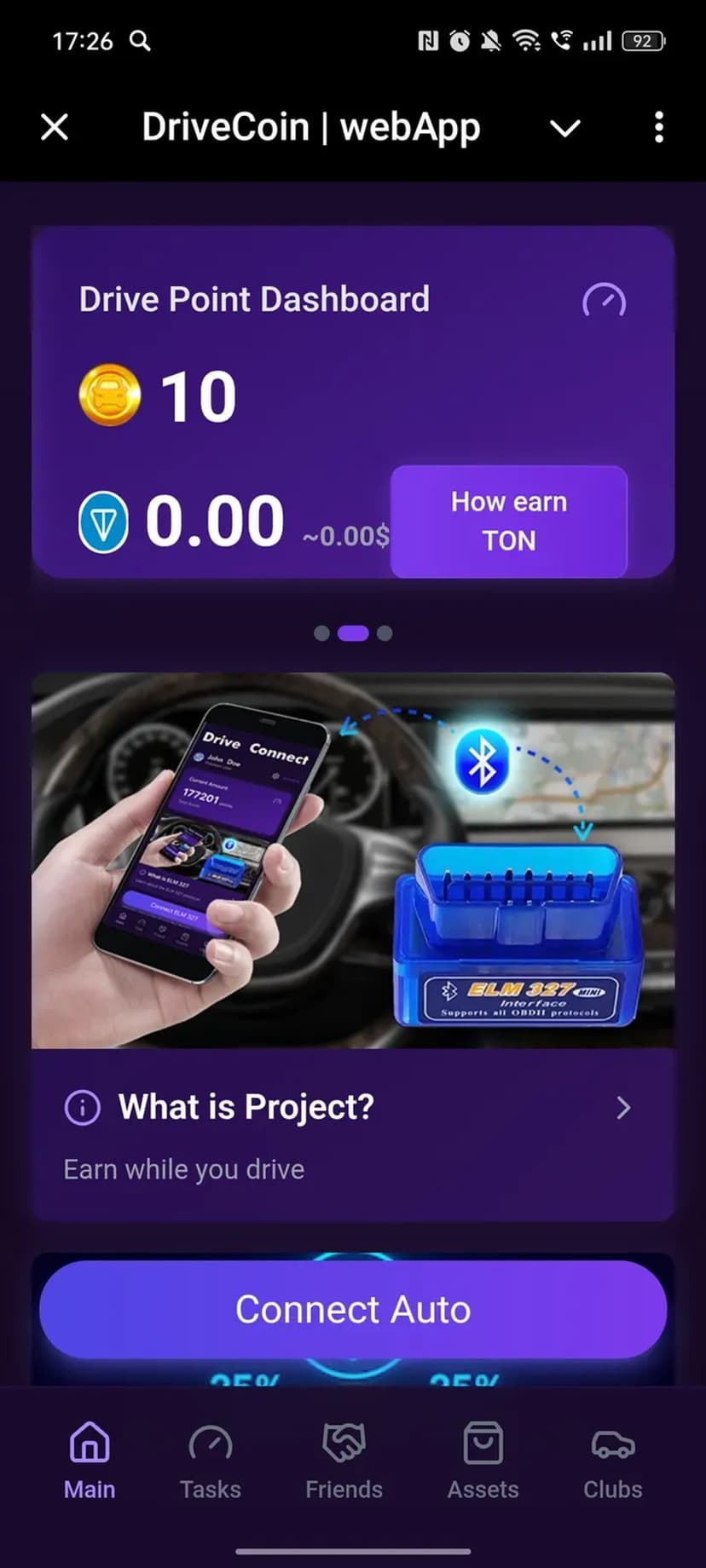706x1568 pixels.
Task: Open How earn TON
Action: coord(509,521)
